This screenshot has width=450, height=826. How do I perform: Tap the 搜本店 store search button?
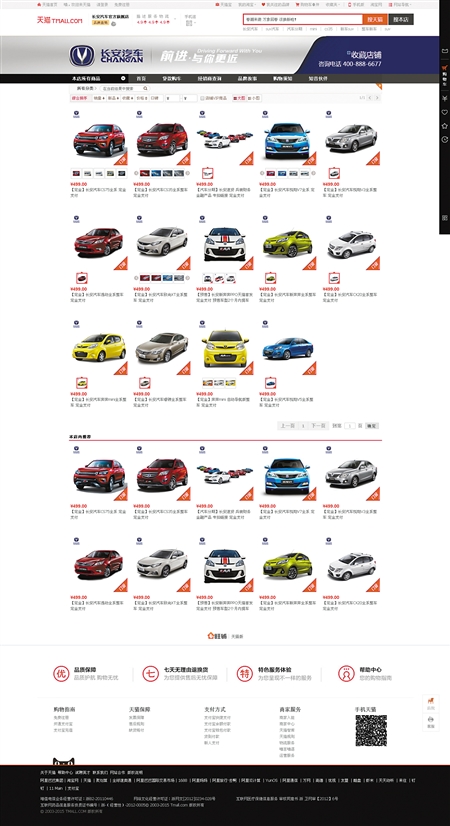tap(401, 19)
